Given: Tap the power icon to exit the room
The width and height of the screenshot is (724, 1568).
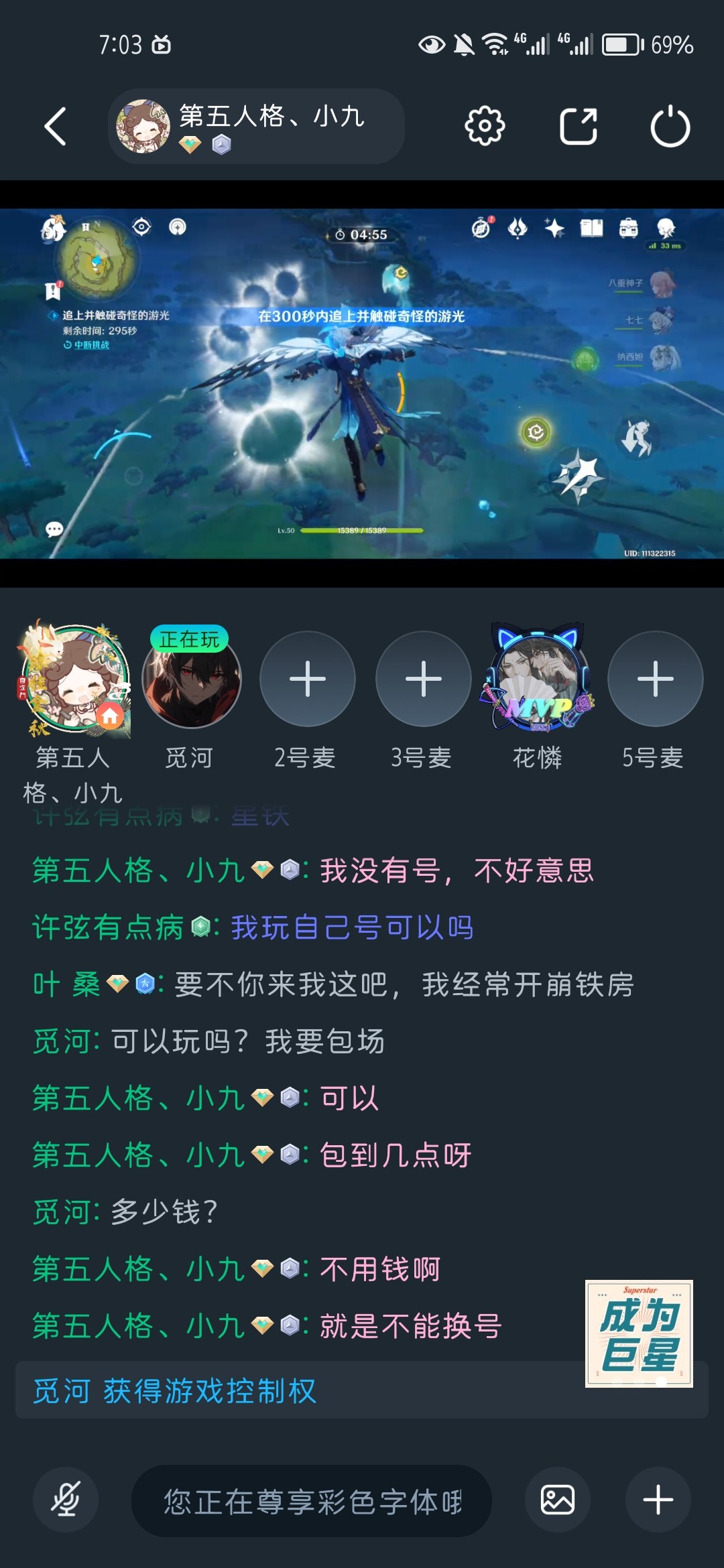Looking at the screenshot, I should pos(670,126).
